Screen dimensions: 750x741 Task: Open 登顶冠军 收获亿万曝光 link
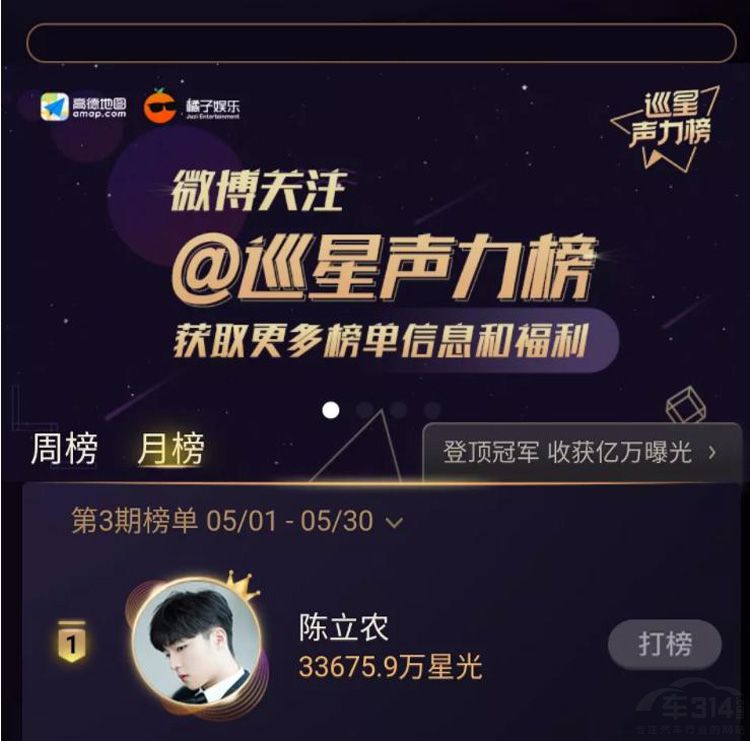pyautogui.click(x=580, y=453)
